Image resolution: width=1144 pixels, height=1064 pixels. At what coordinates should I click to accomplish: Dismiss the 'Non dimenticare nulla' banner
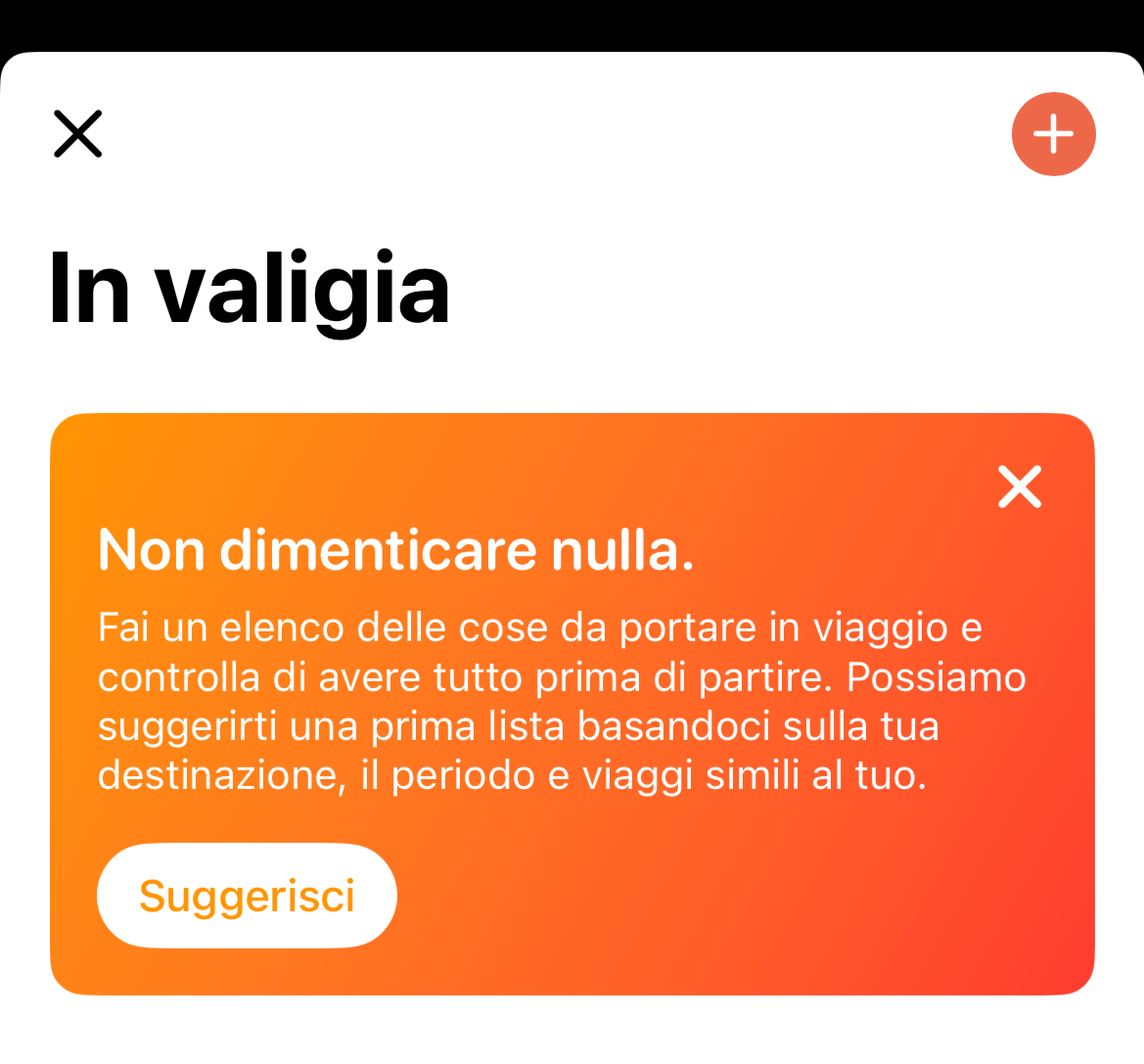[x=1019, y=486]
